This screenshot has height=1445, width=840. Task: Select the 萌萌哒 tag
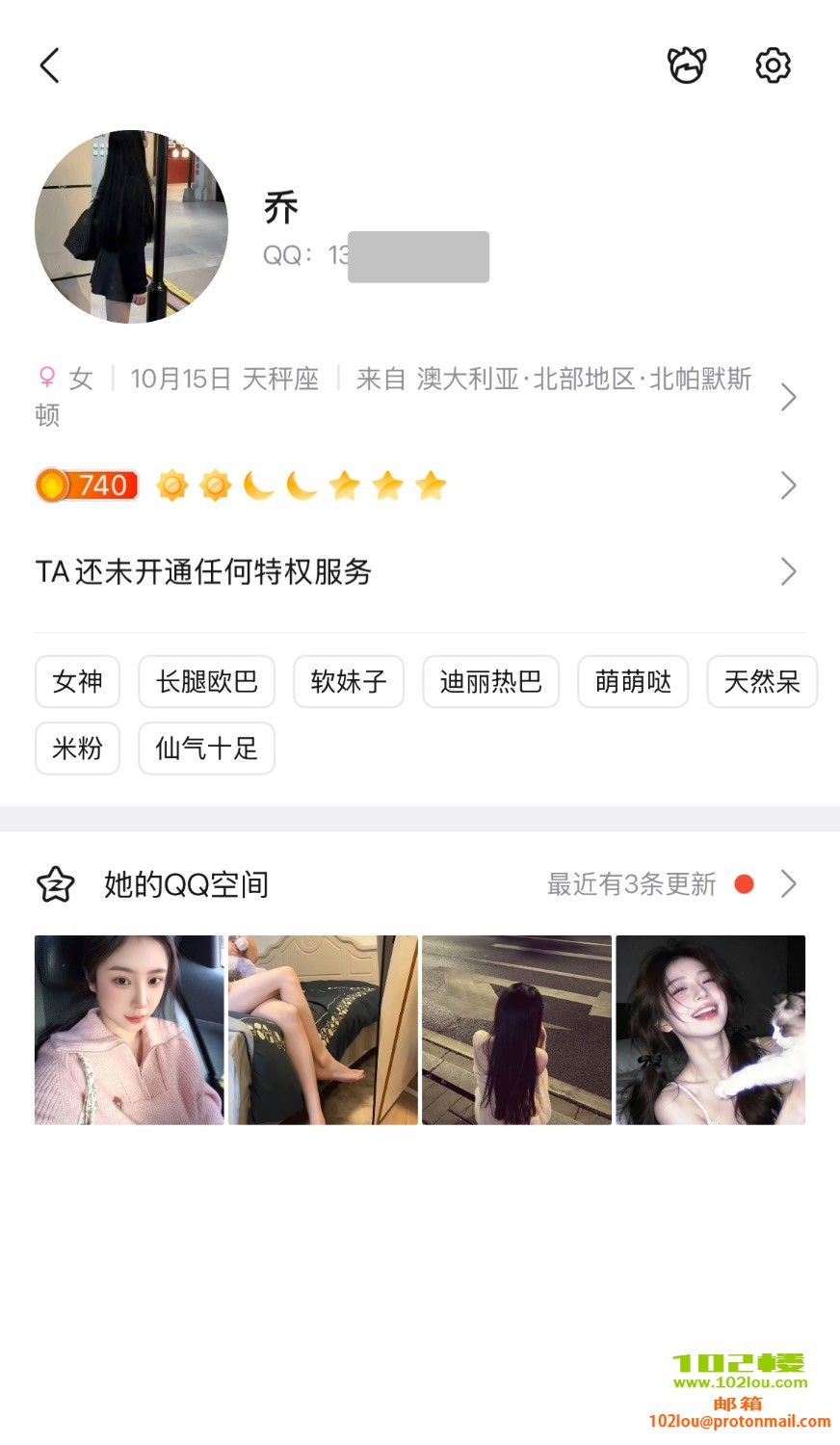click(633, 682)
